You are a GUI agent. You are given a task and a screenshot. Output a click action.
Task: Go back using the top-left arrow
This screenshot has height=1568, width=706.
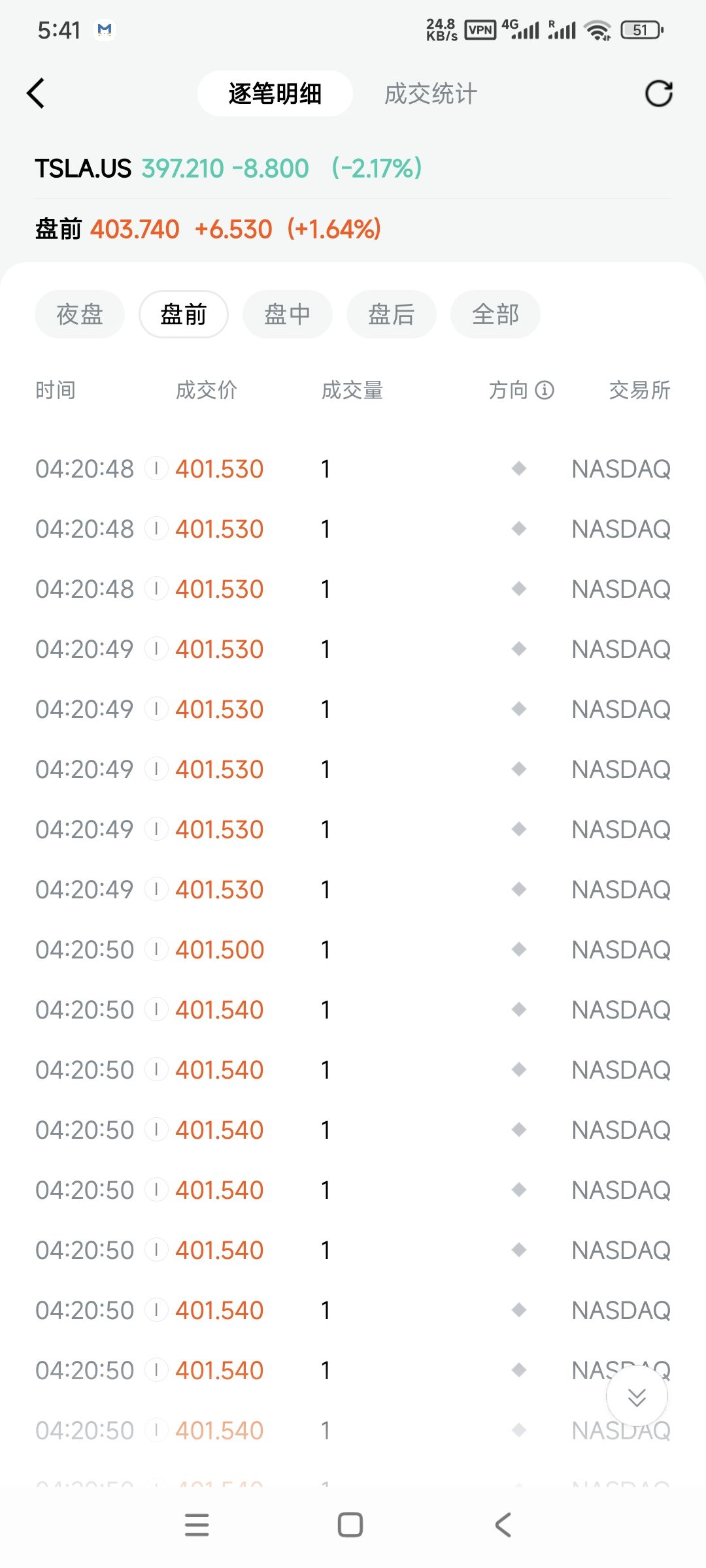pos(37,93)
